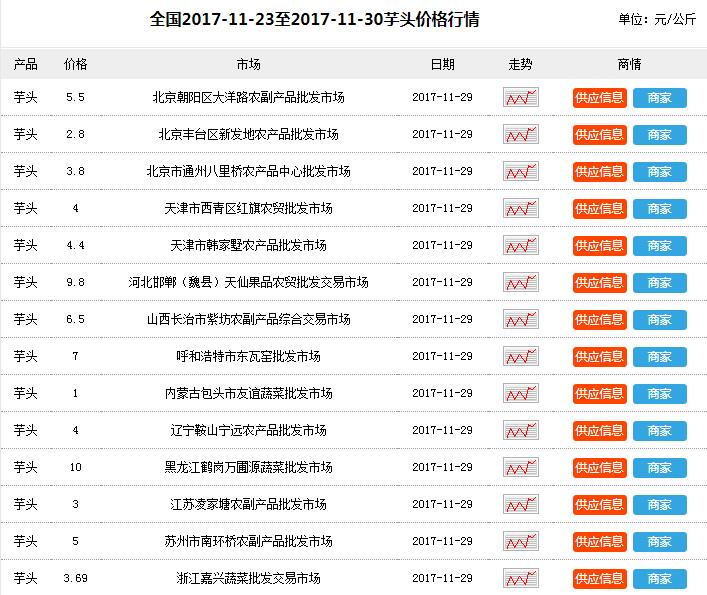Open 供应信息 for 河北邯郸(魏县)天仙果品农贸批发交易市场
This screenshot has height=595, width=707.
click(599, 283)
